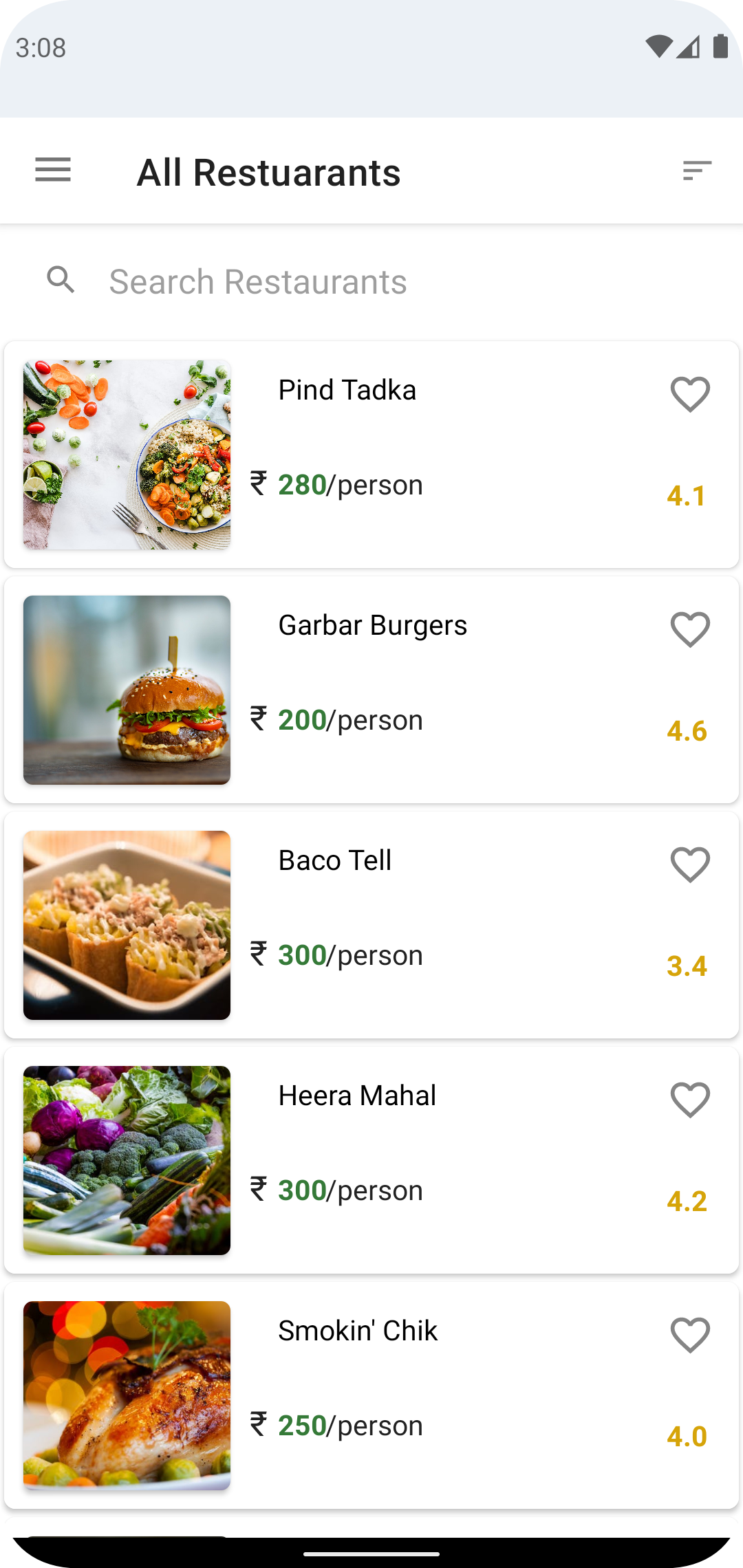Favorite Smokin' Chik restaurant

click(690, 1335)
